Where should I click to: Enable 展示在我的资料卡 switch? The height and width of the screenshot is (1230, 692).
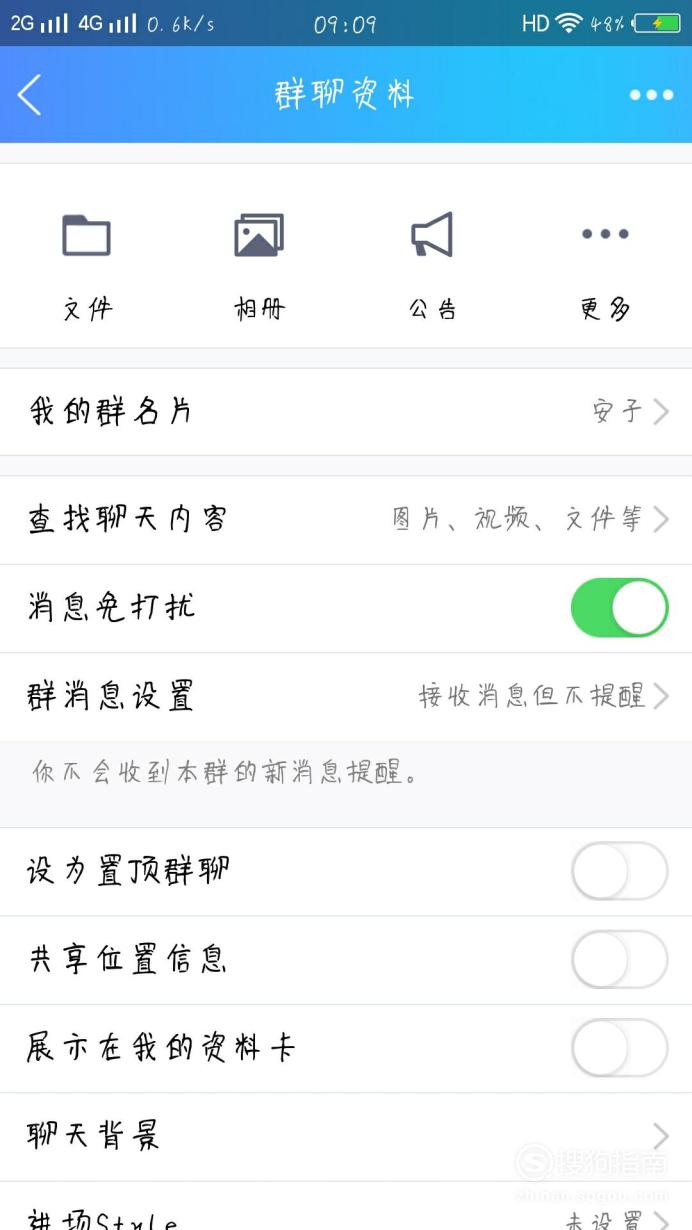619,1048
